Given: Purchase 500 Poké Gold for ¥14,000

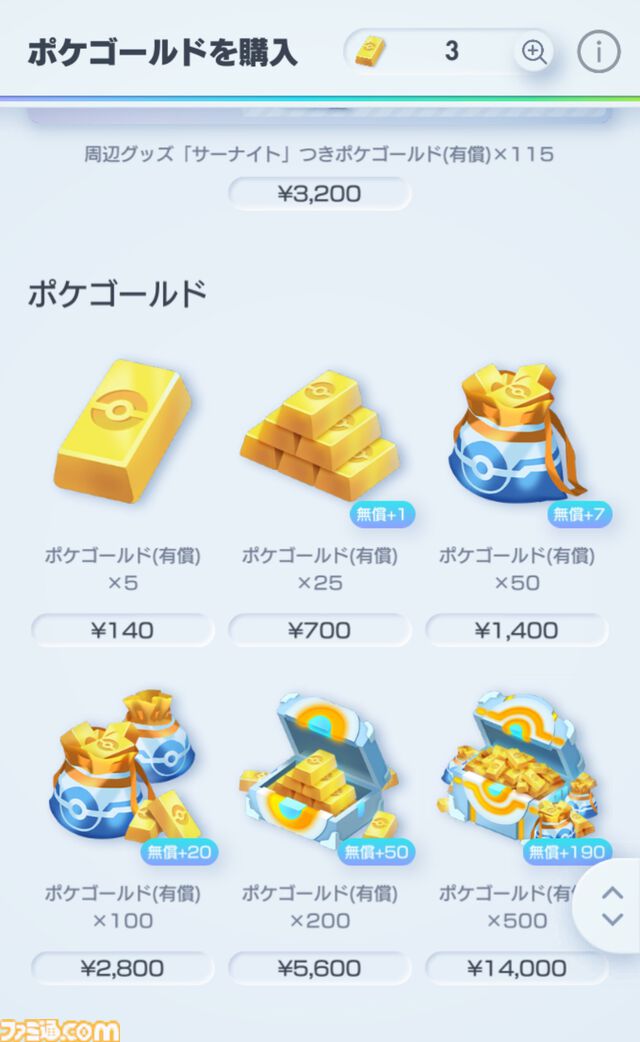Looking at the screenshot, I should pos(516,968).
